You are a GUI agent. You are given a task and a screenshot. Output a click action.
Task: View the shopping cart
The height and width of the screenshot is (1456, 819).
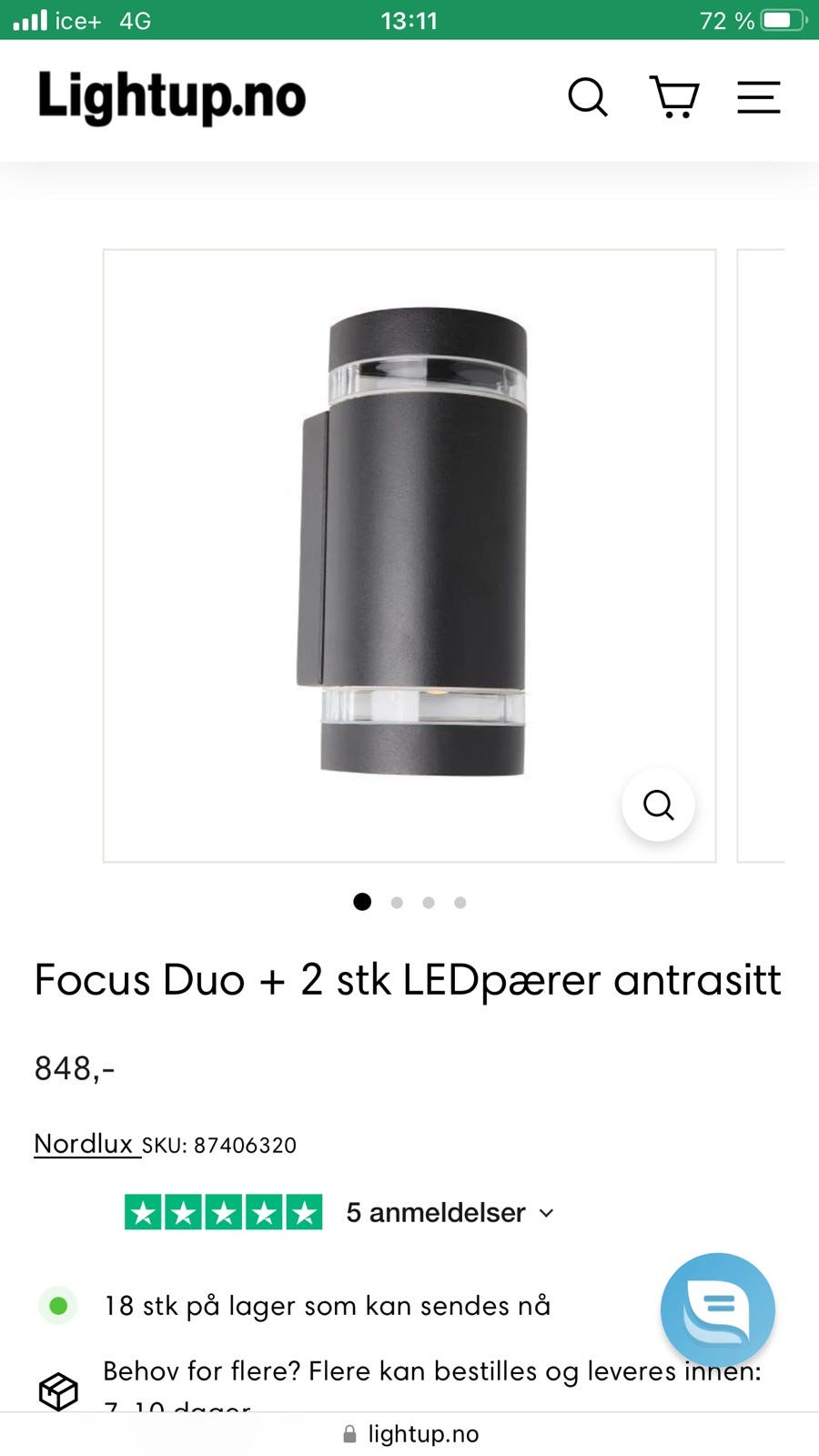(673, 97)
